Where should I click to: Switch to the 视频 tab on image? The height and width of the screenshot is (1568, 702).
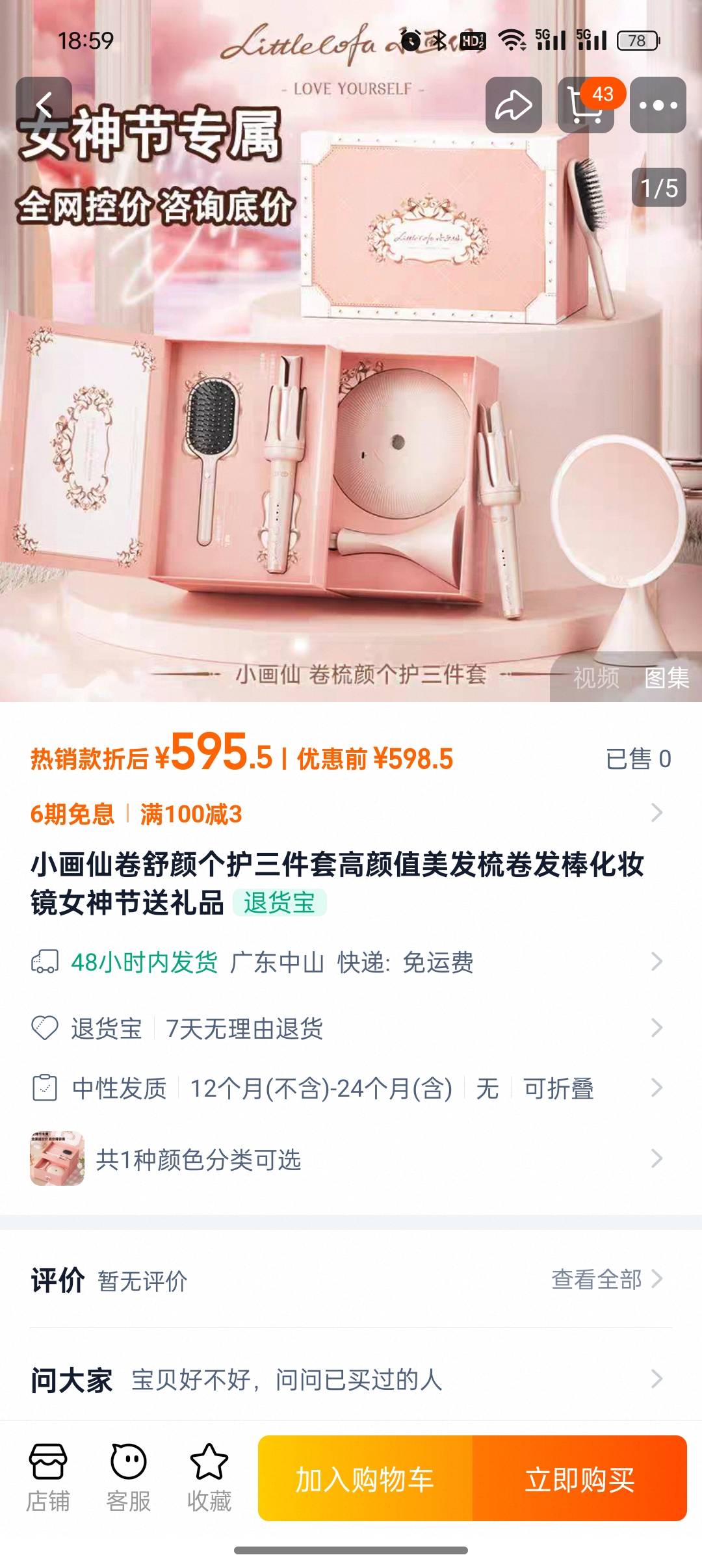tap(595, 678)
